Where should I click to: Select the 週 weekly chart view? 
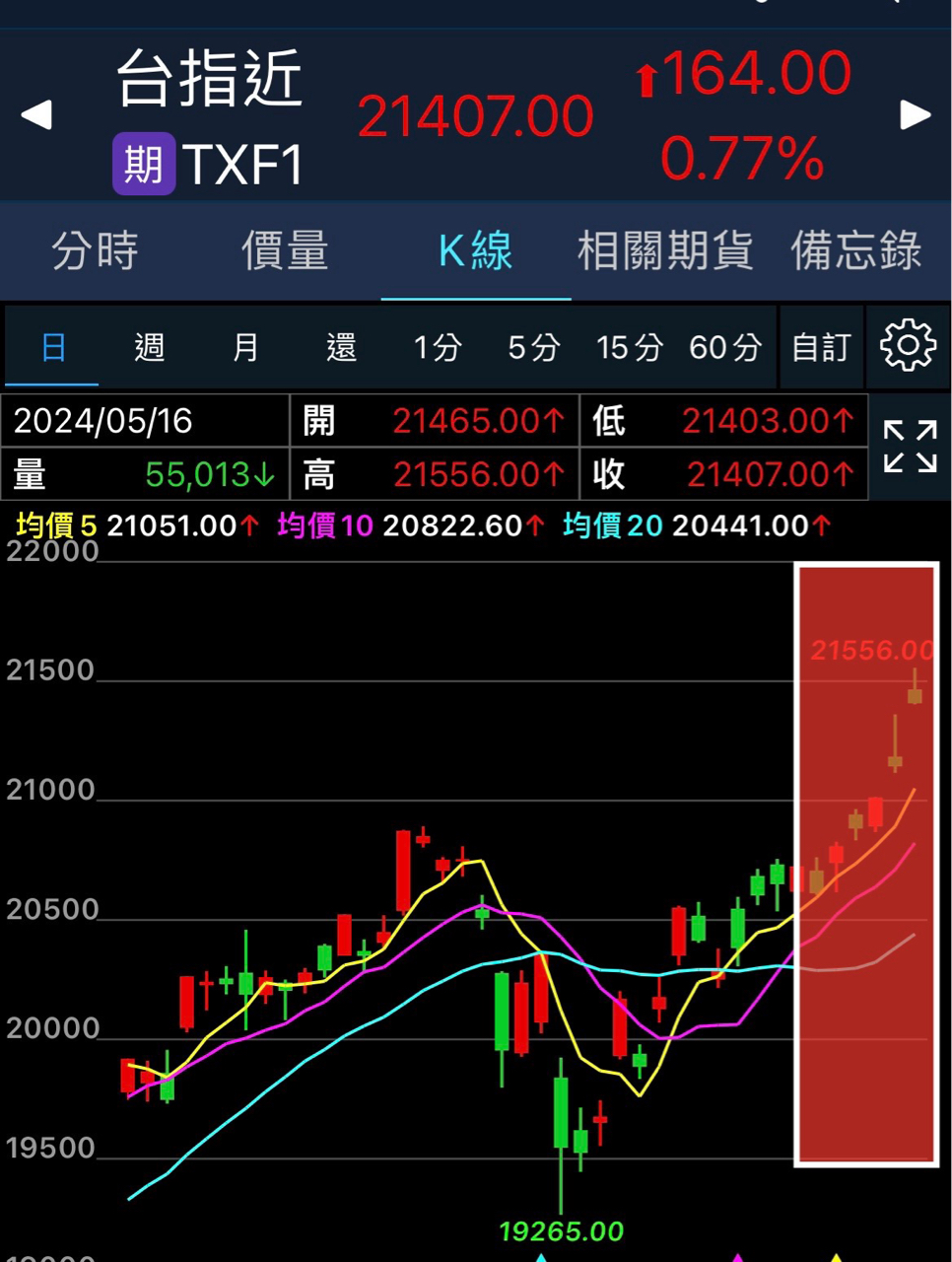(x=148, y=347)
